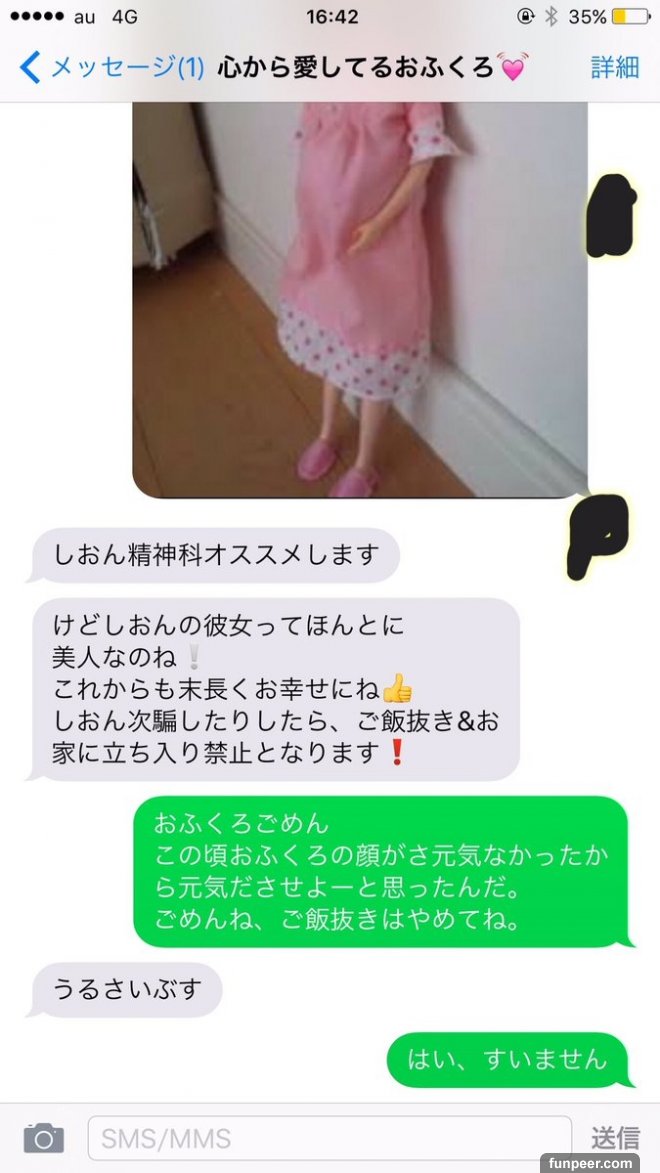
Task: Go back to the メッセージ list
Action: click(108, 67)
